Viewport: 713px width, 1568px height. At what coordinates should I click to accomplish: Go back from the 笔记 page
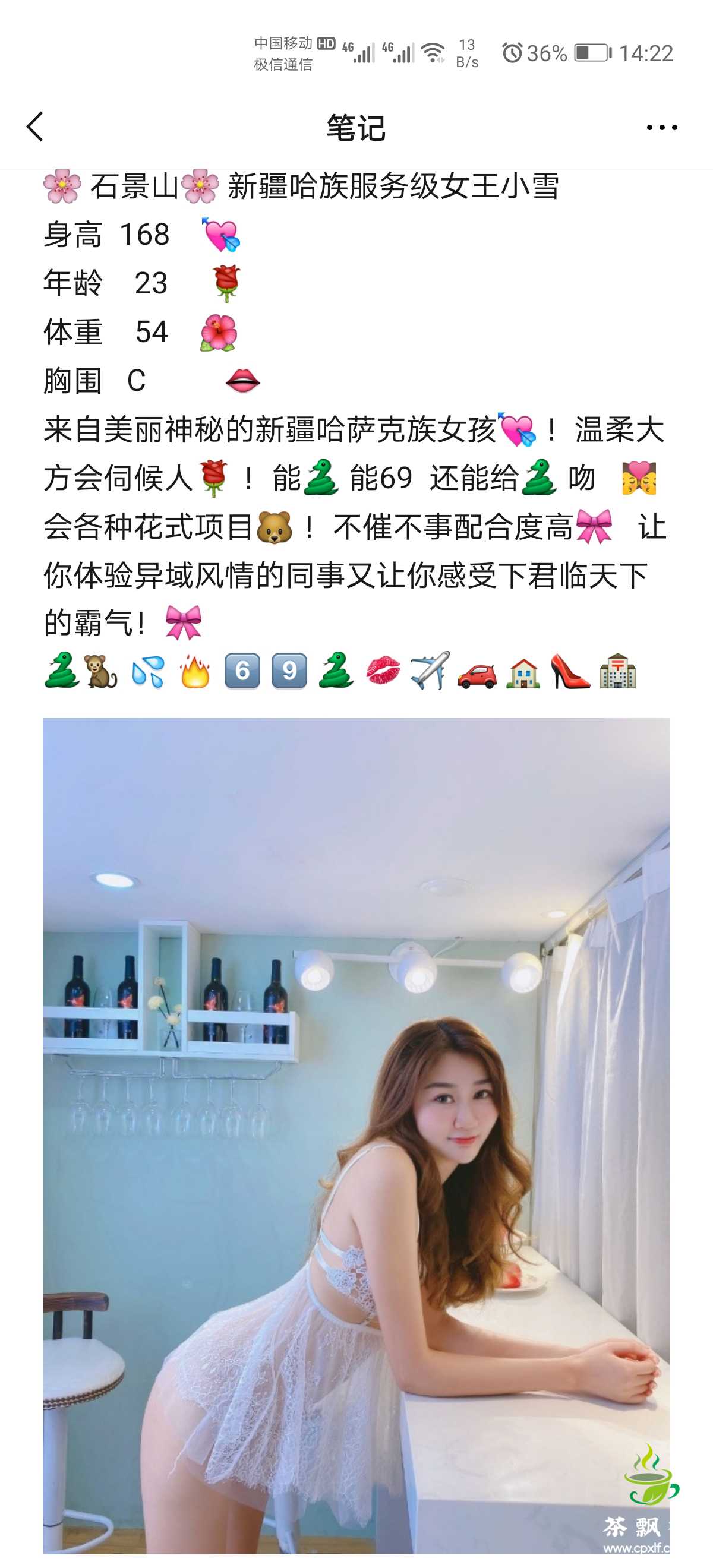35,127
